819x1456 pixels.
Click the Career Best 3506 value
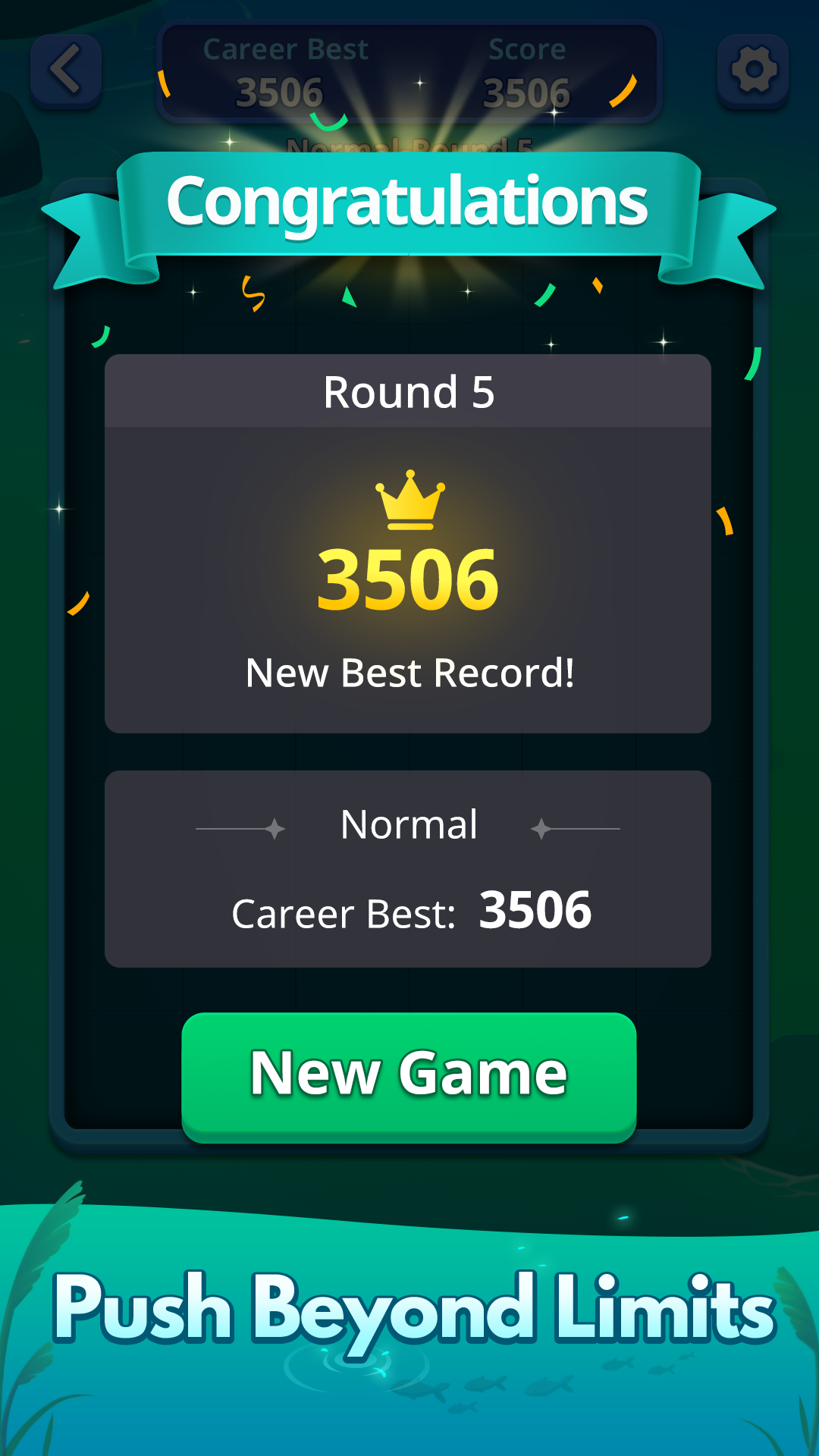[x=535, y=912]
